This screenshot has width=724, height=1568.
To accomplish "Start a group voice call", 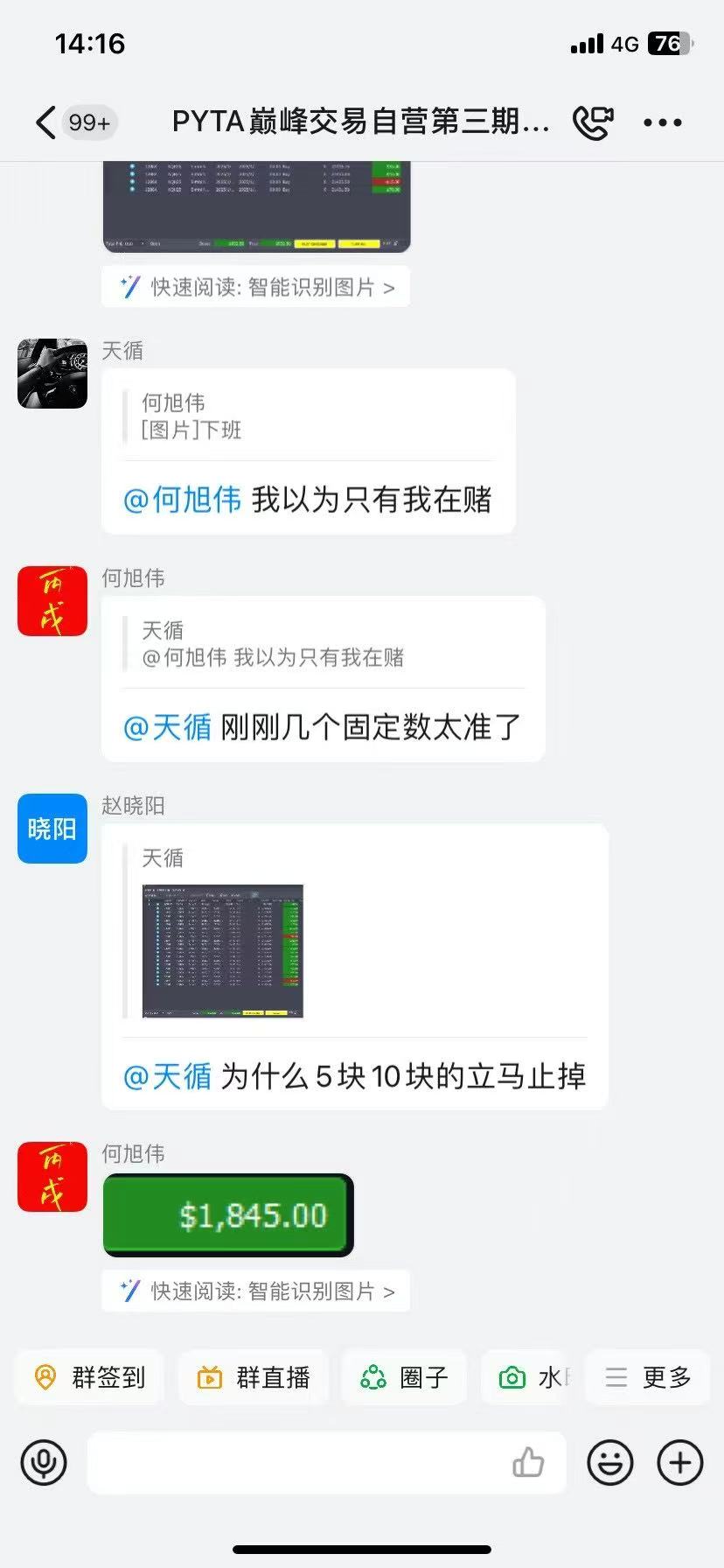I will click(x=593, y=122).
